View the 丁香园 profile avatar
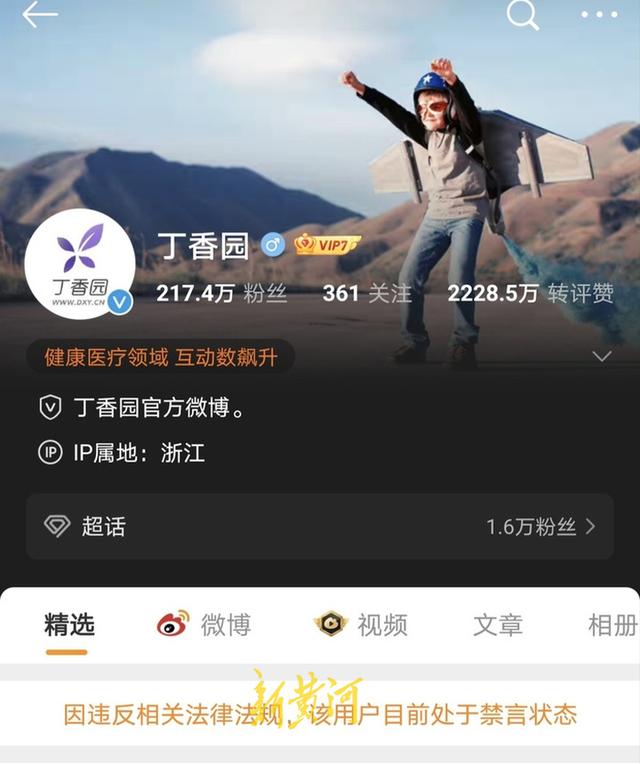 [x=79, y=264]
